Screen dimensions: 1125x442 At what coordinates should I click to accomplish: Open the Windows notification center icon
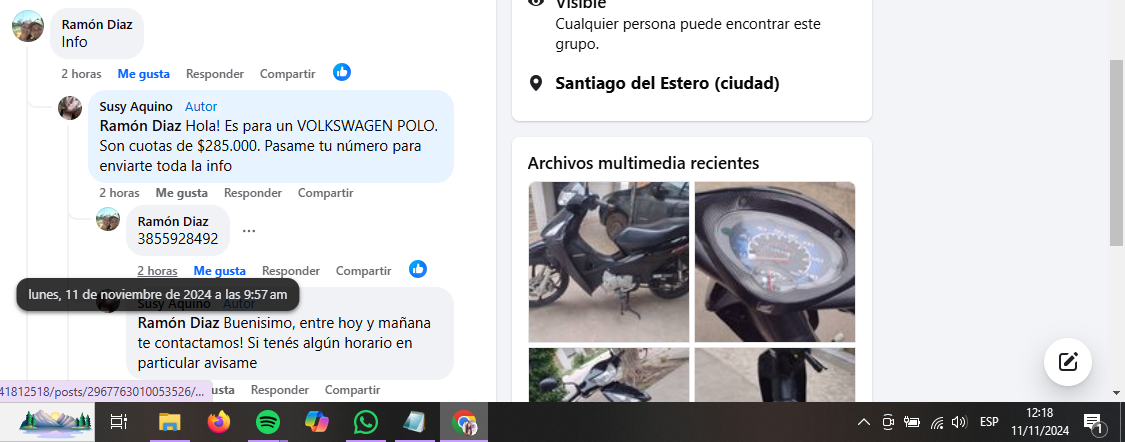1093,422
